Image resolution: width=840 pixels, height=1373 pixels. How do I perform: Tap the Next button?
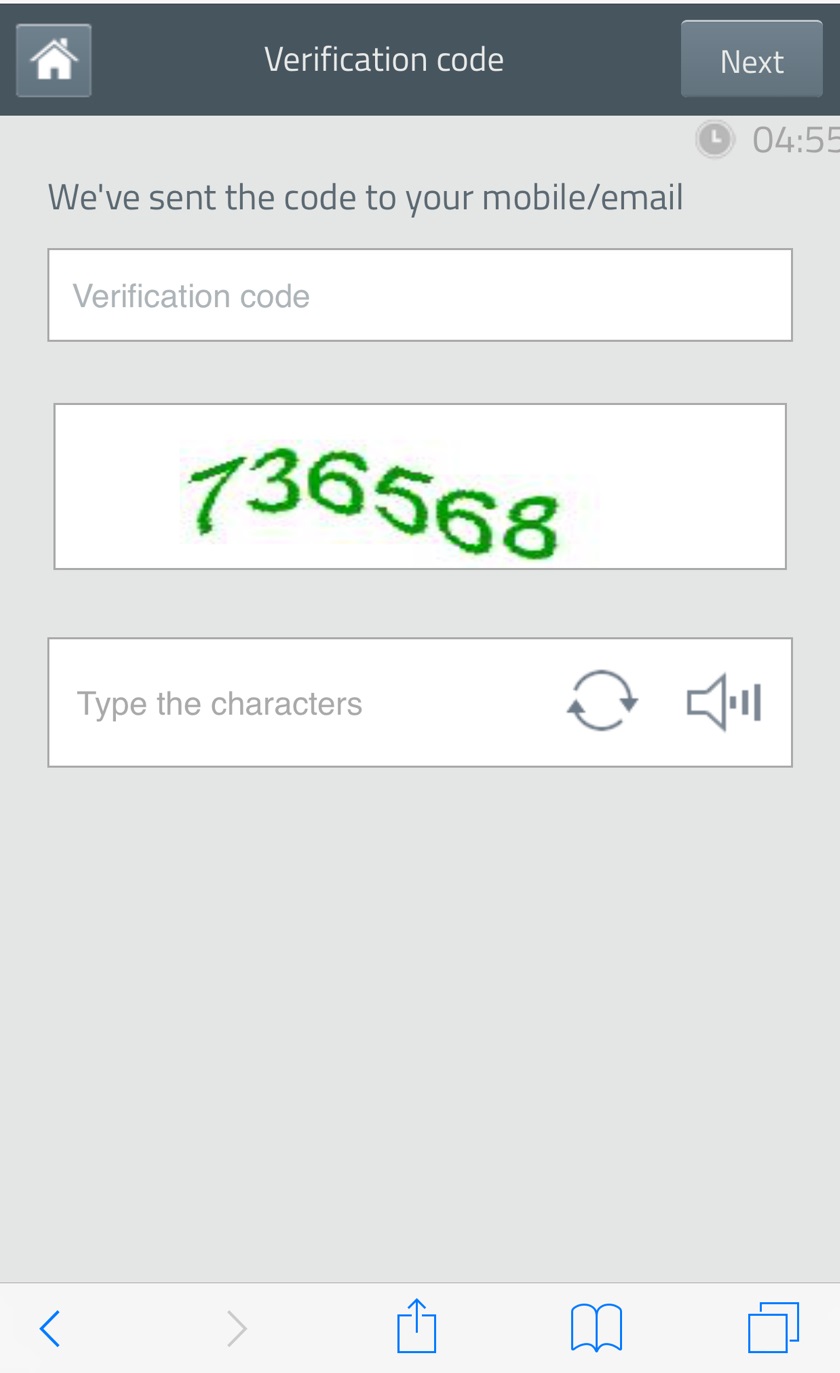click(751, 60)
